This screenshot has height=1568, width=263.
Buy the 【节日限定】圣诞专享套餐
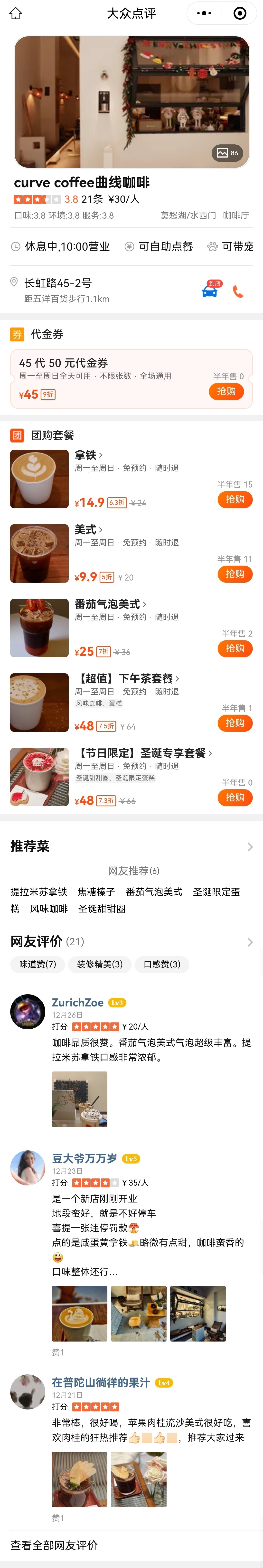tap(235, 797)
